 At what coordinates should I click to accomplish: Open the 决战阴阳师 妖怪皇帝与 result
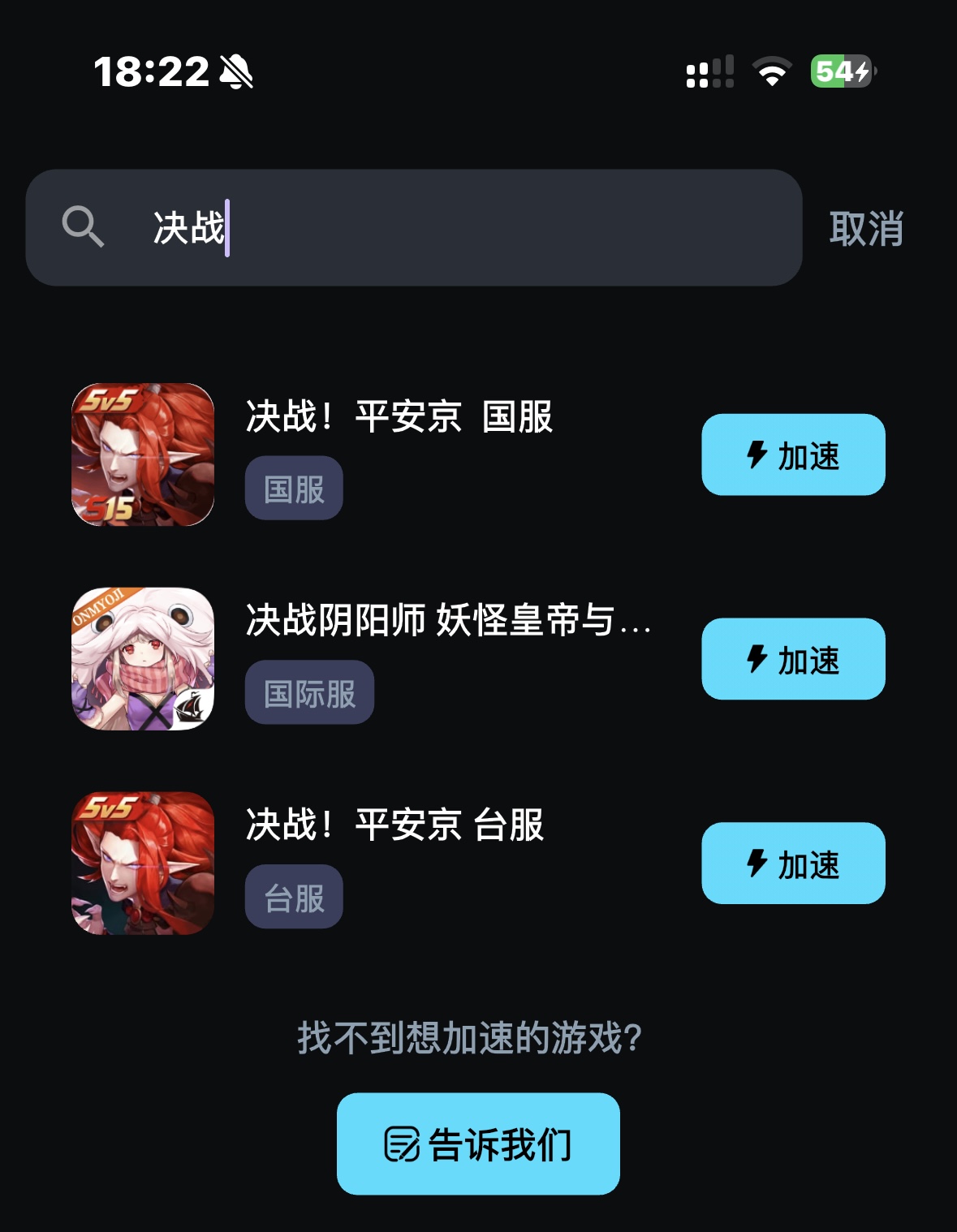(446, 621)
